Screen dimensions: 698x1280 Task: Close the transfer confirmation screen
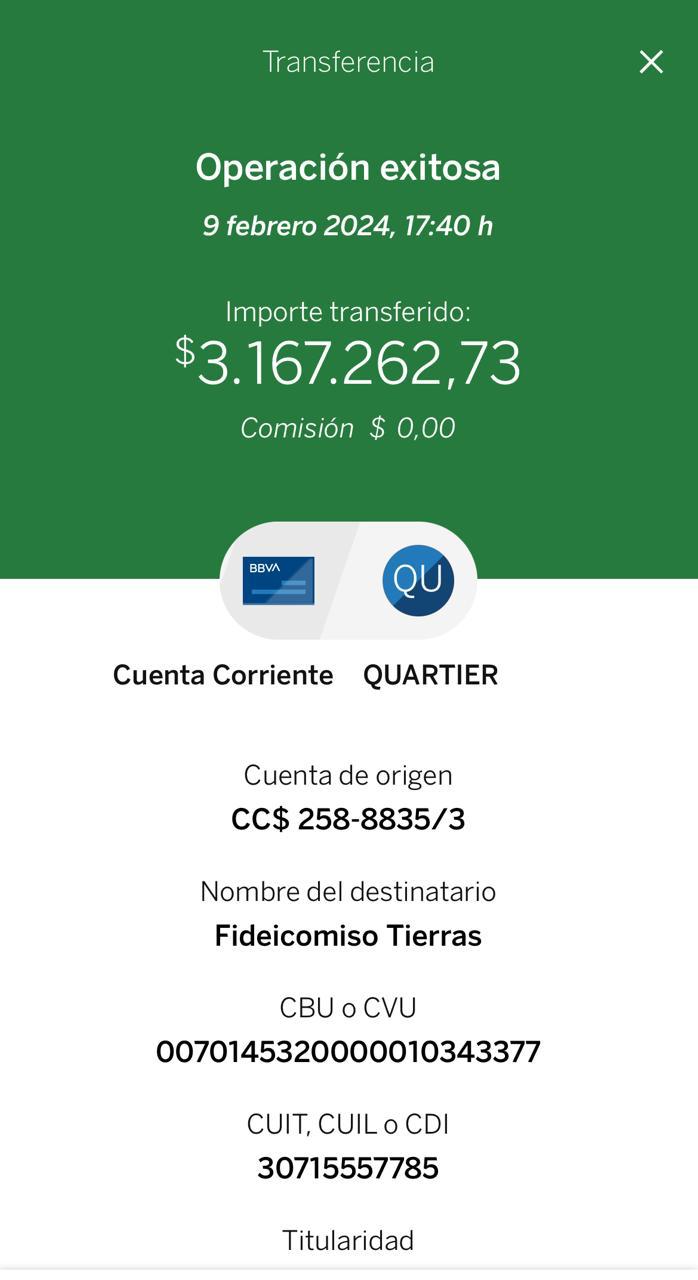click(x=651, y=62)
